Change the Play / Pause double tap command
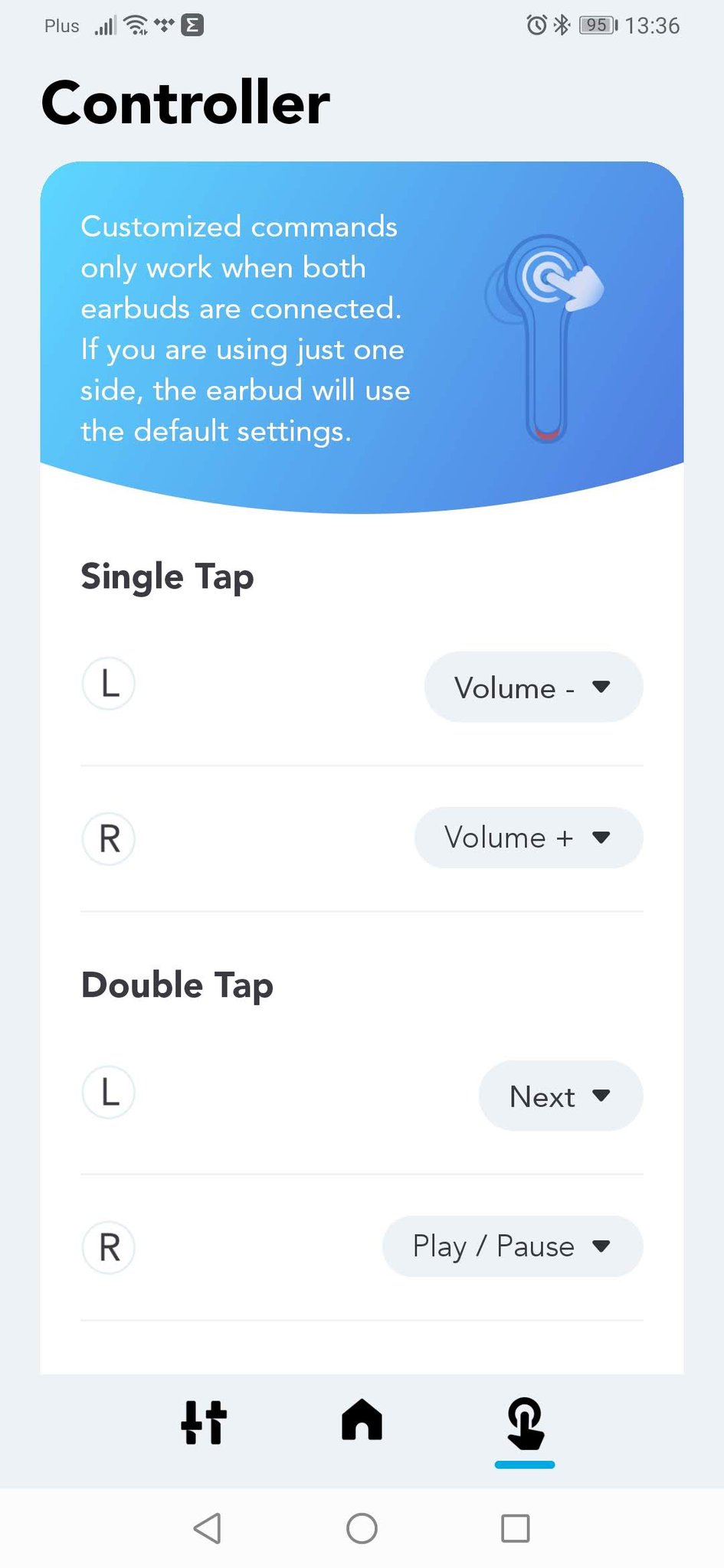724x1568 pixels. 513,1246
